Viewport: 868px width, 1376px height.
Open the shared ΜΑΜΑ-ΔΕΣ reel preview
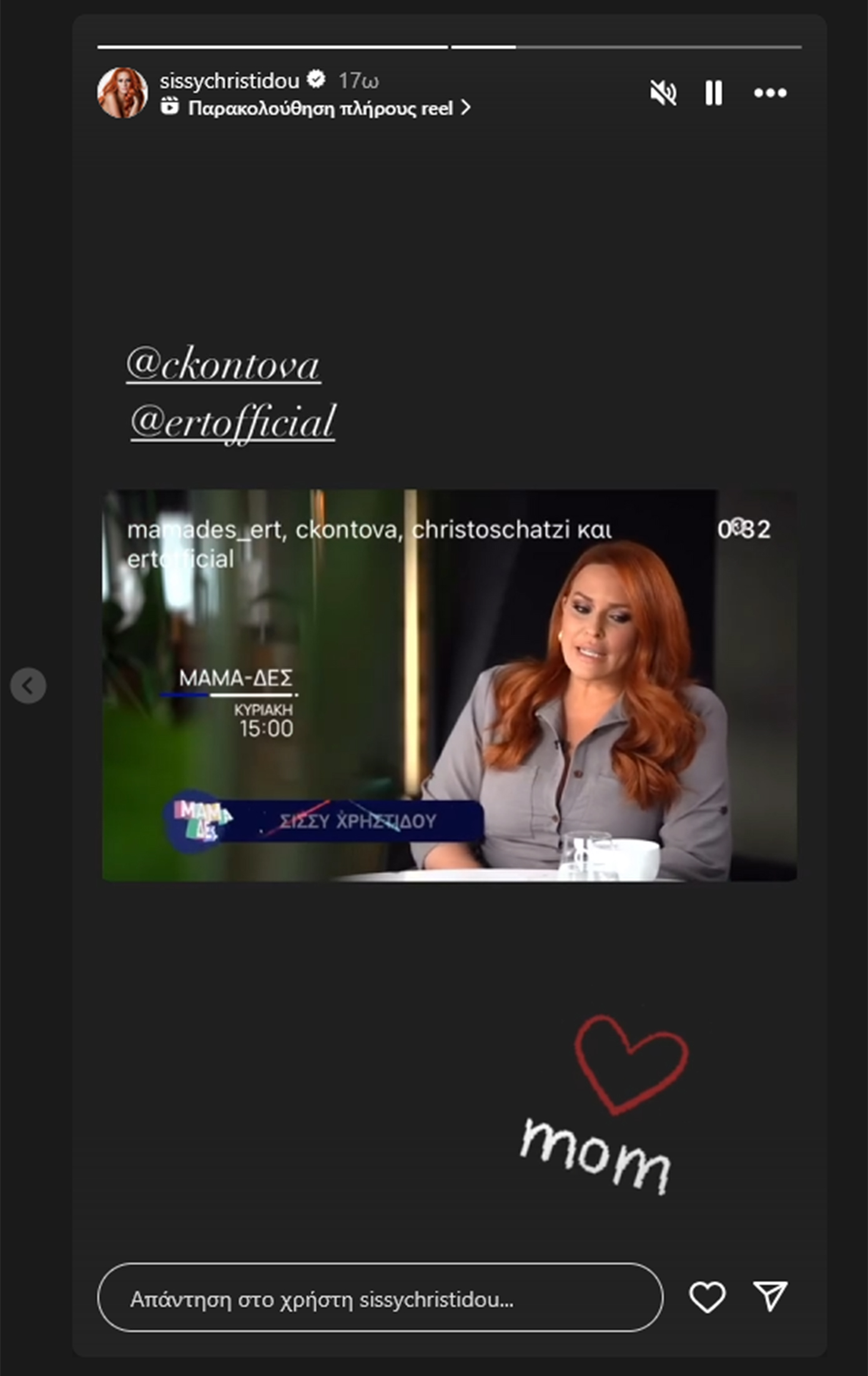pyautogui.click(x=449, y=685)
